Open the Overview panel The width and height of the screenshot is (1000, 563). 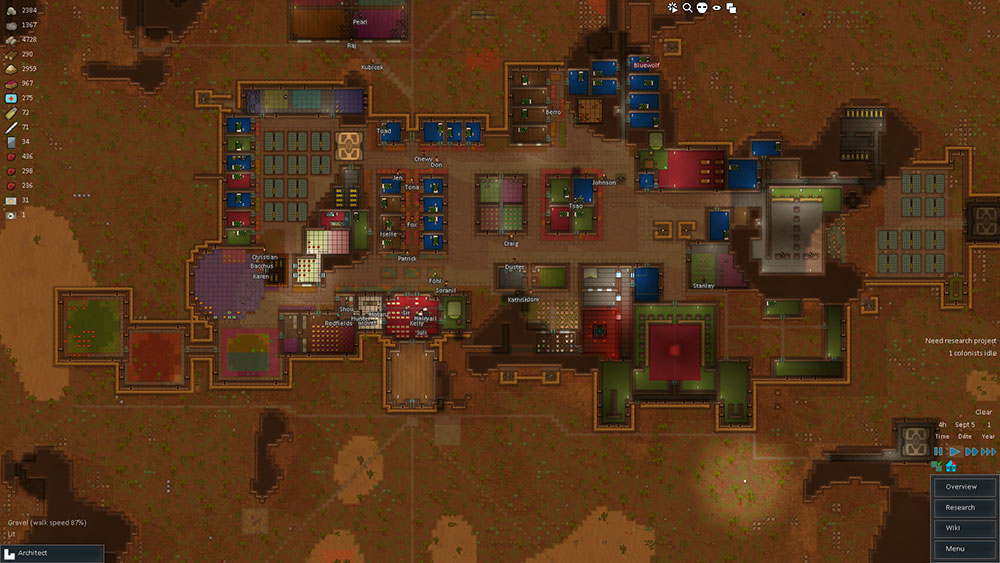[x=961, y=487]
